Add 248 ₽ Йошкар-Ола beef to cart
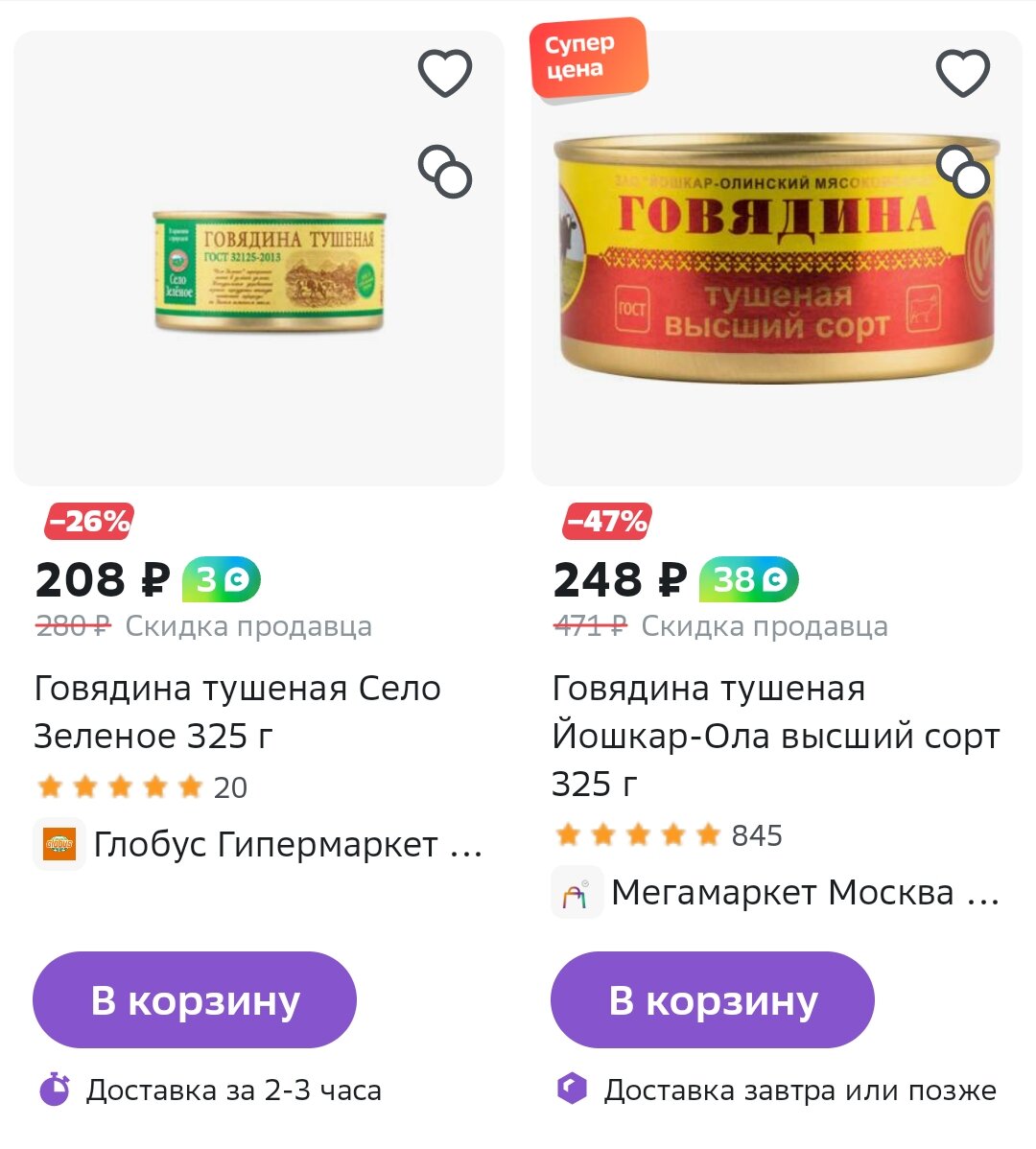 point(713,999)
